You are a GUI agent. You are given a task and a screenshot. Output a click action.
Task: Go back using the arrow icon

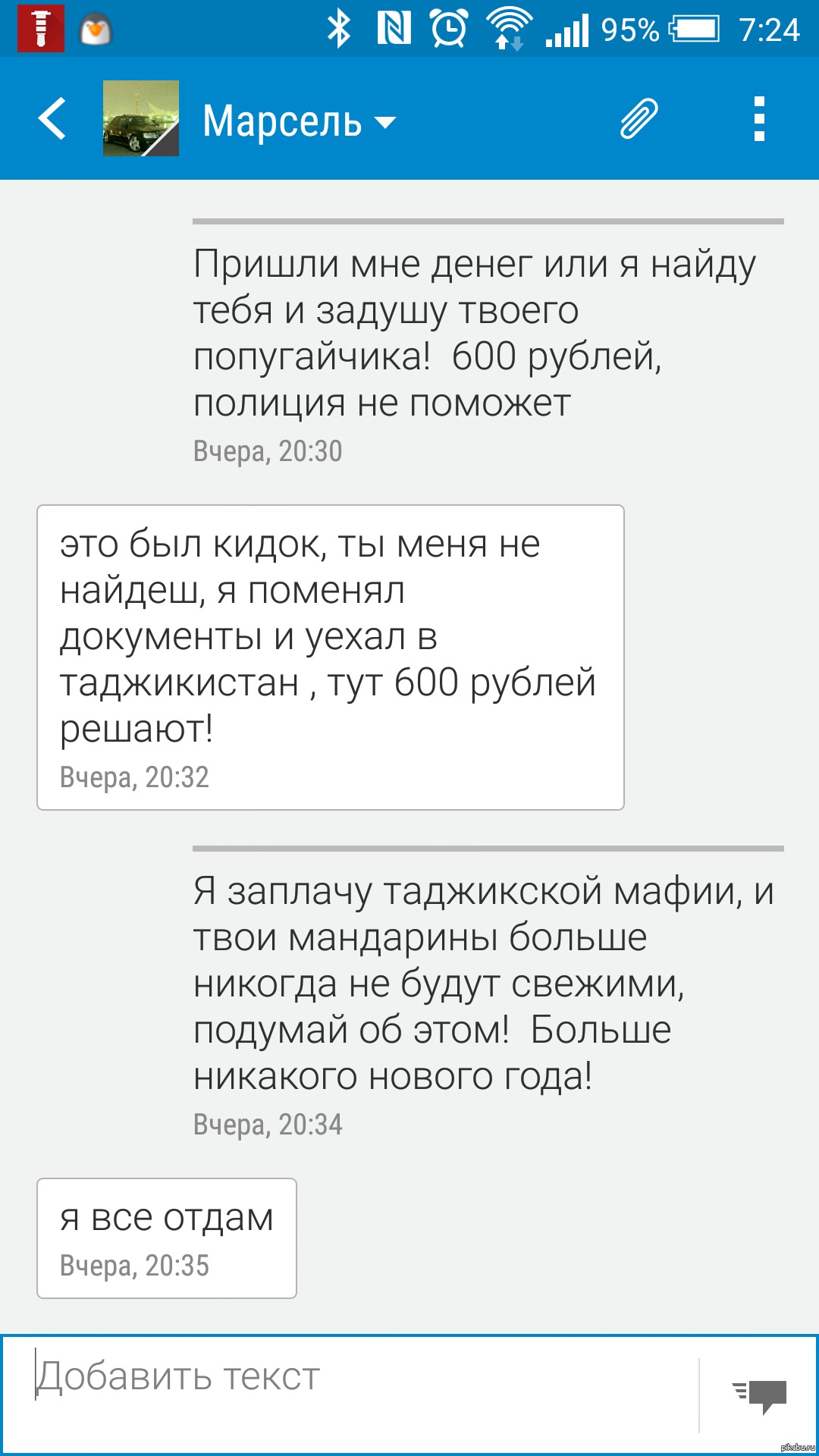click(x=52, y=119)
